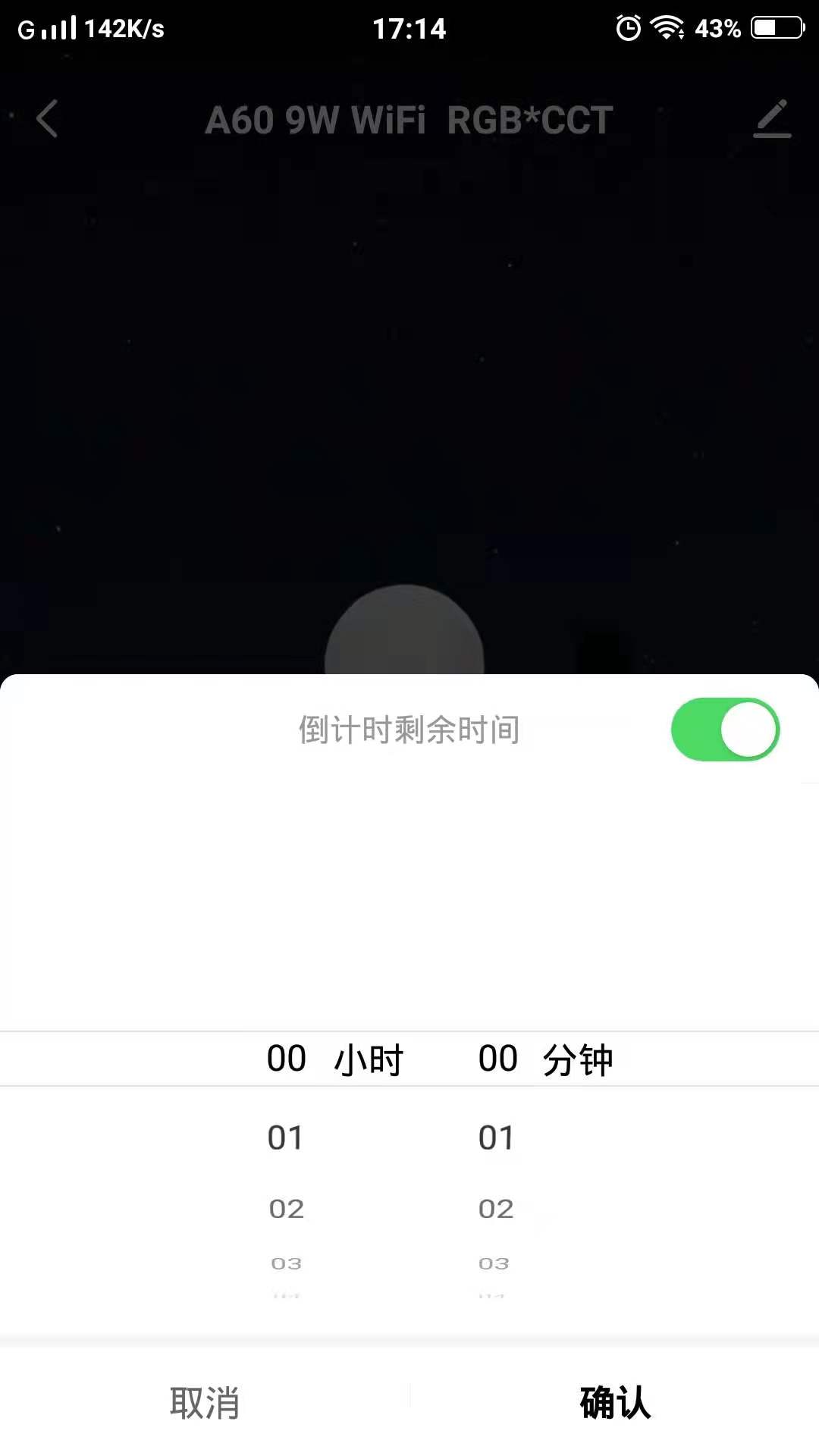Viewport: 819px width, 1456px height.
Task: Select 01 in the minutes picker
Action: 497,1137
